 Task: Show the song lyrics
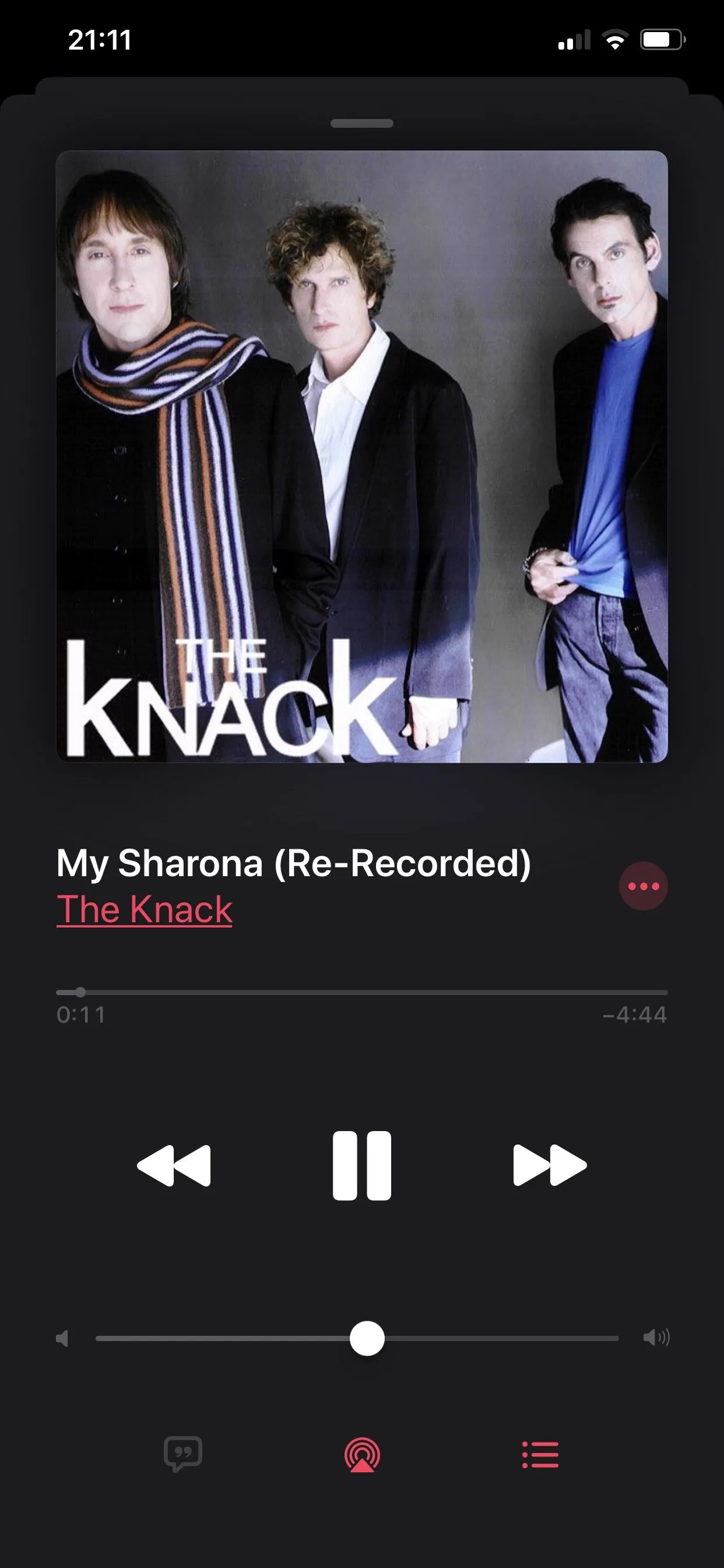(182, 1454)
